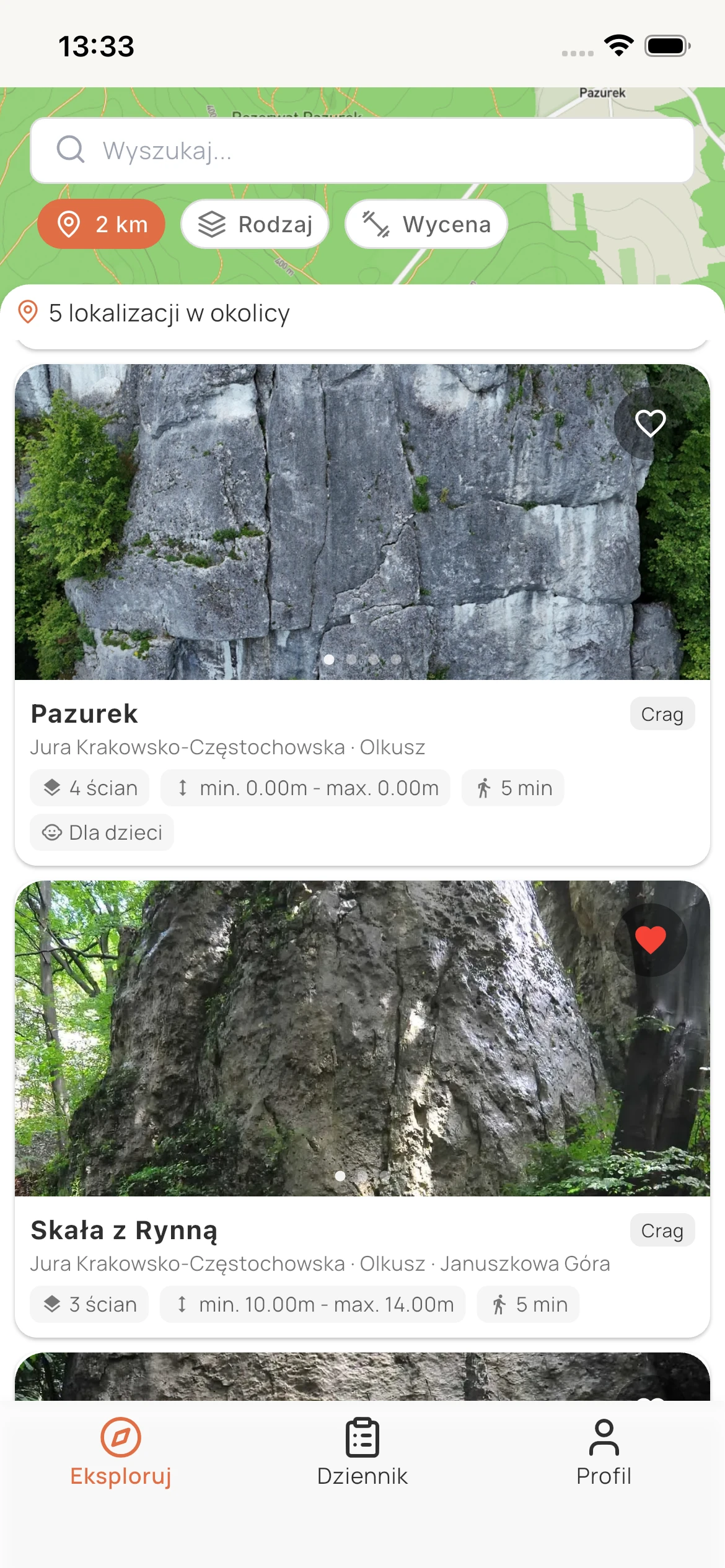
Task: Open the 2 km distance filter
Action: click(x=101, y=224)
